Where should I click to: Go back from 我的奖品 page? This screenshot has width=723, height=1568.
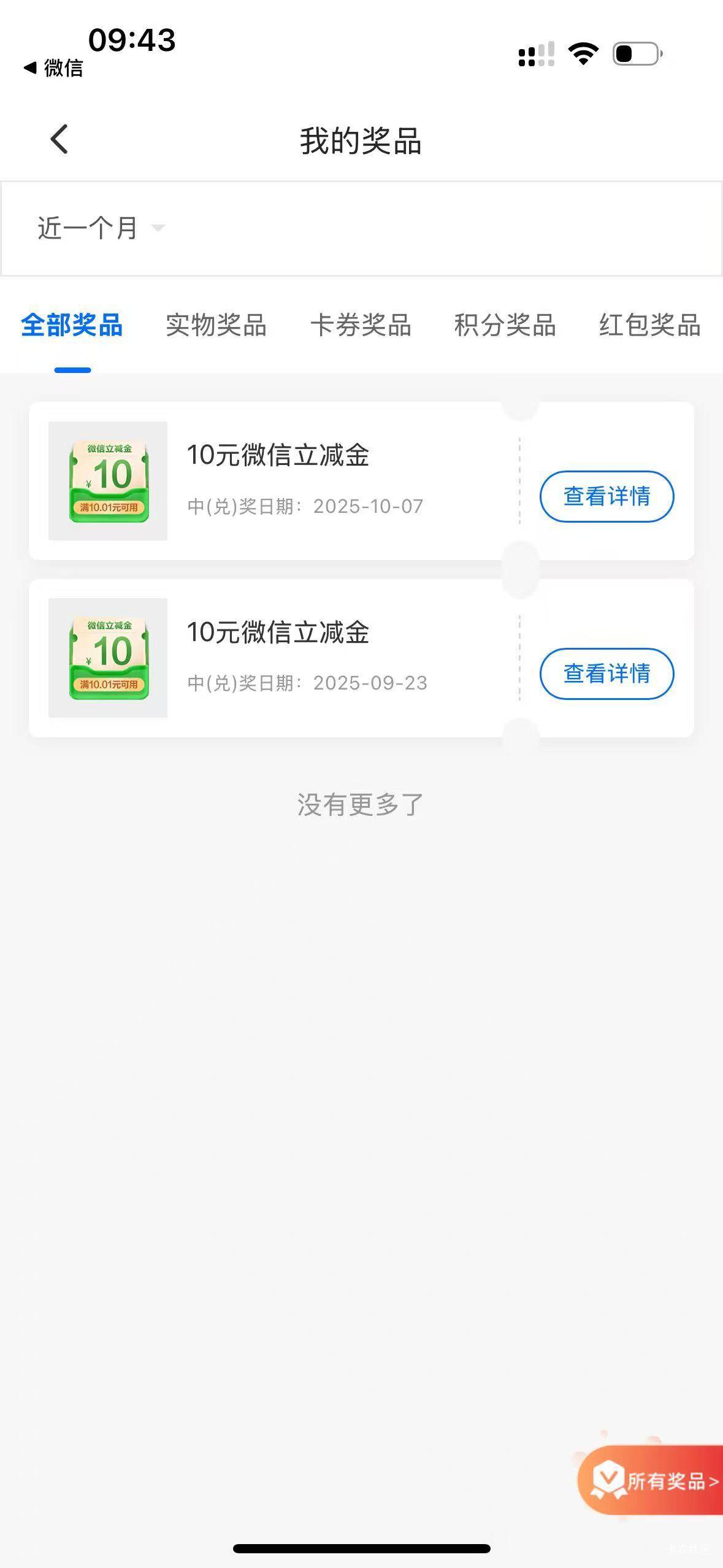click(x=59, y=139)
